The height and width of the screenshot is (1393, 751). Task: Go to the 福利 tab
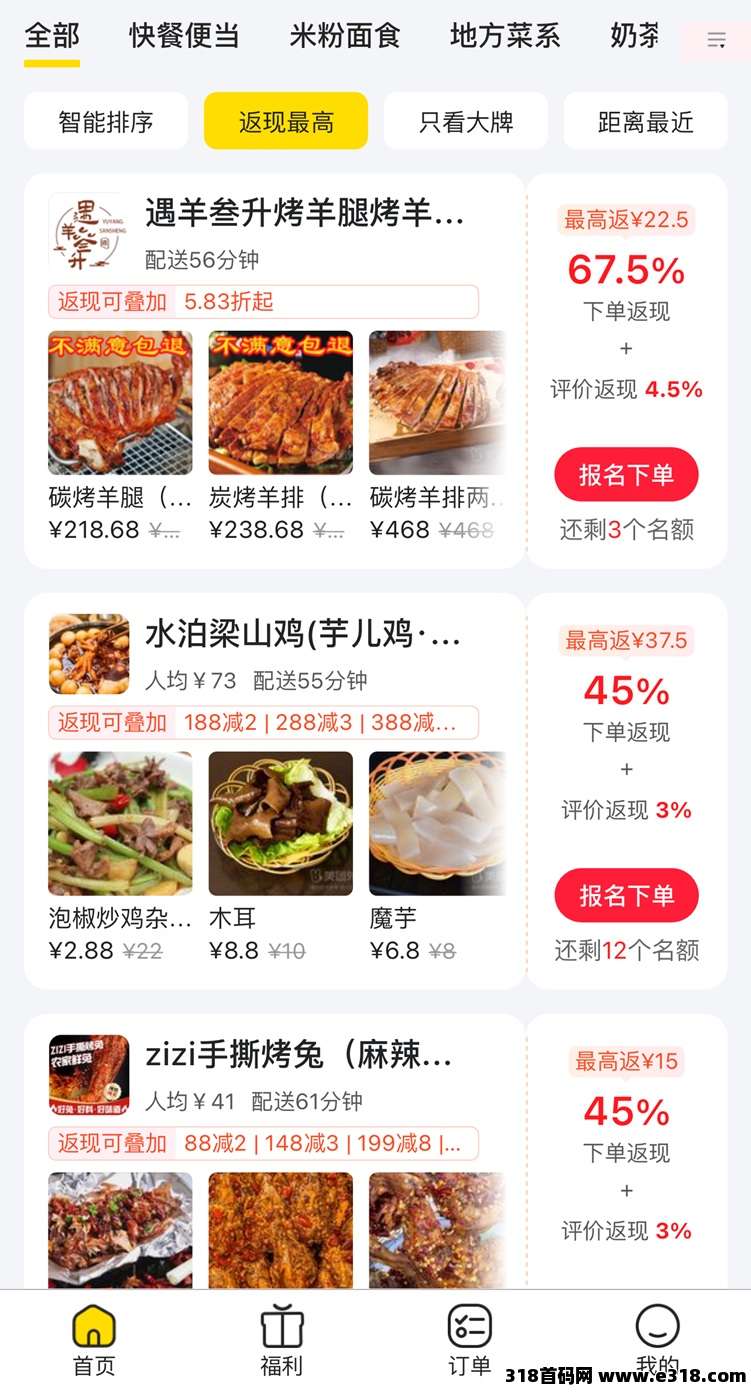click(281, 1340)
